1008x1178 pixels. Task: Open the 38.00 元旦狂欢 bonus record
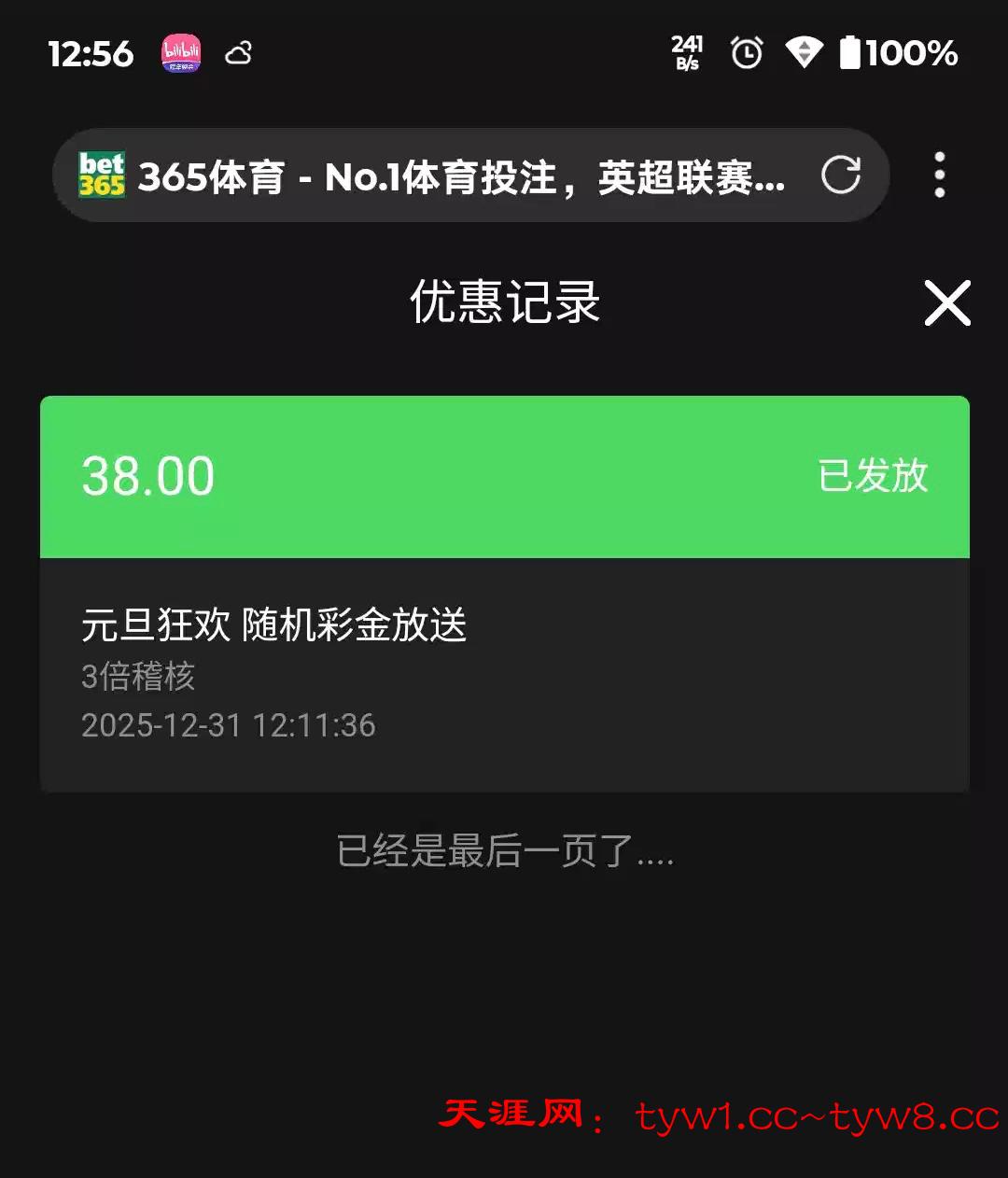[x=504, y=594]
